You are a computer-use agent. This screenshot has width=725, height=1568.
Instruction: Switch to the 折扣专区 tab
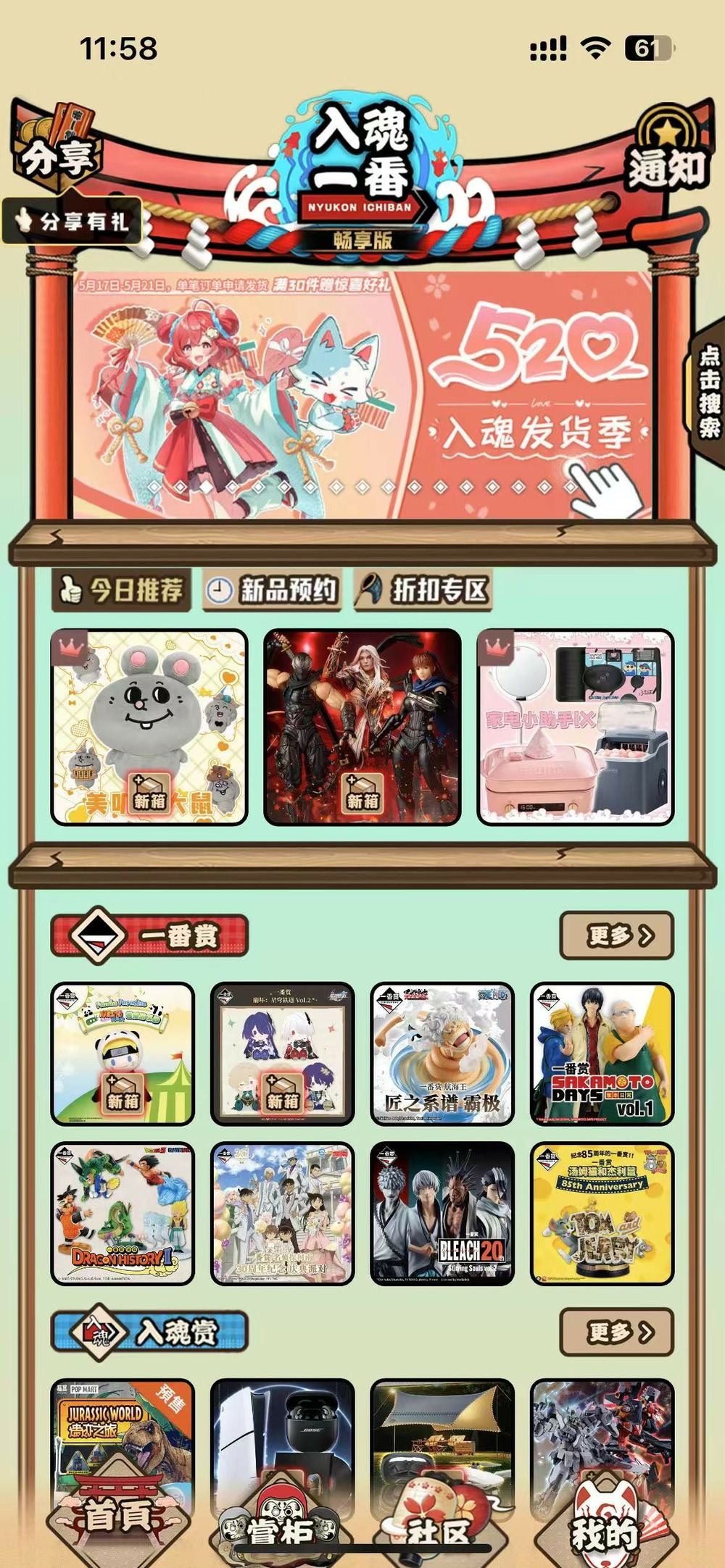(x=423, y=590)
